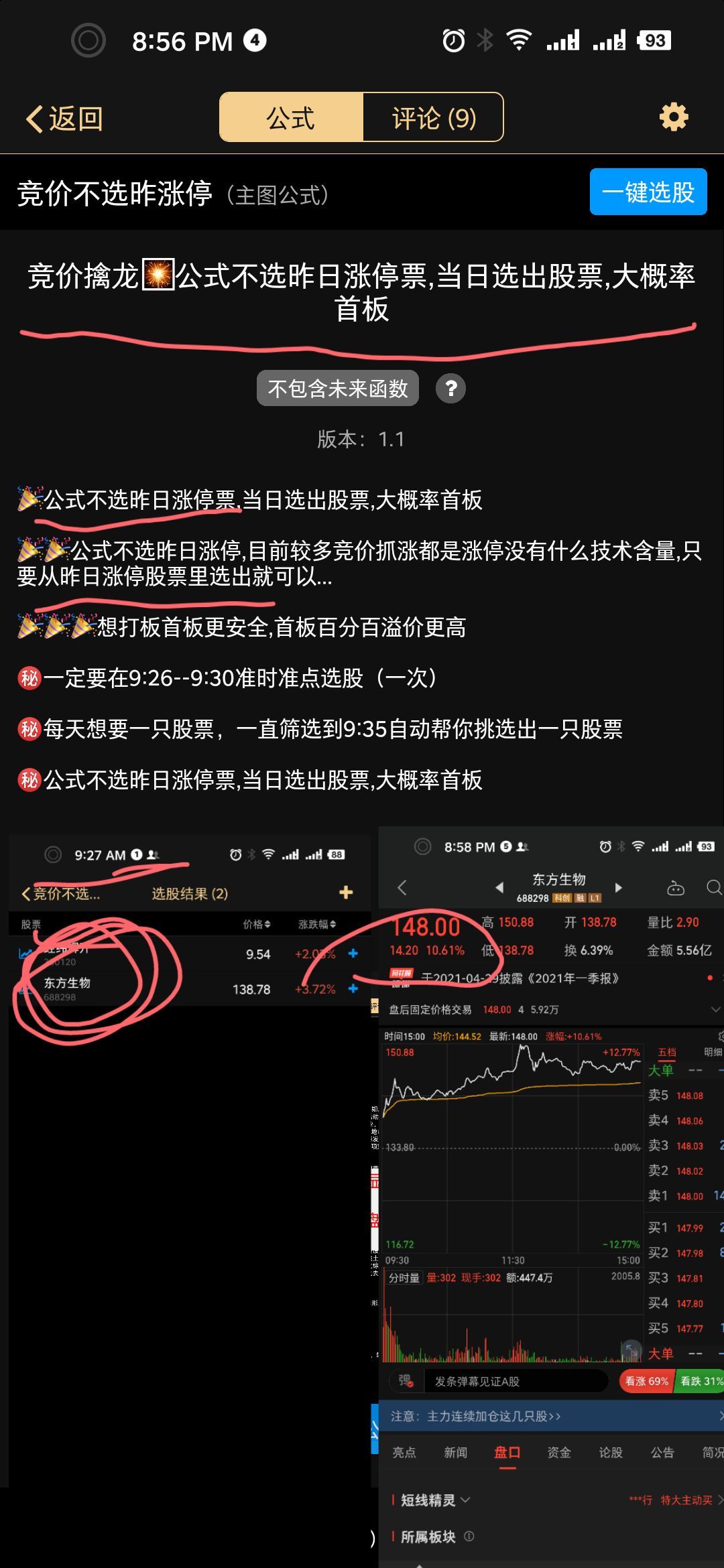Screen dimensions: 724x1568
Task: Open the 评论 (9) tab
Action: pos(433,118)
